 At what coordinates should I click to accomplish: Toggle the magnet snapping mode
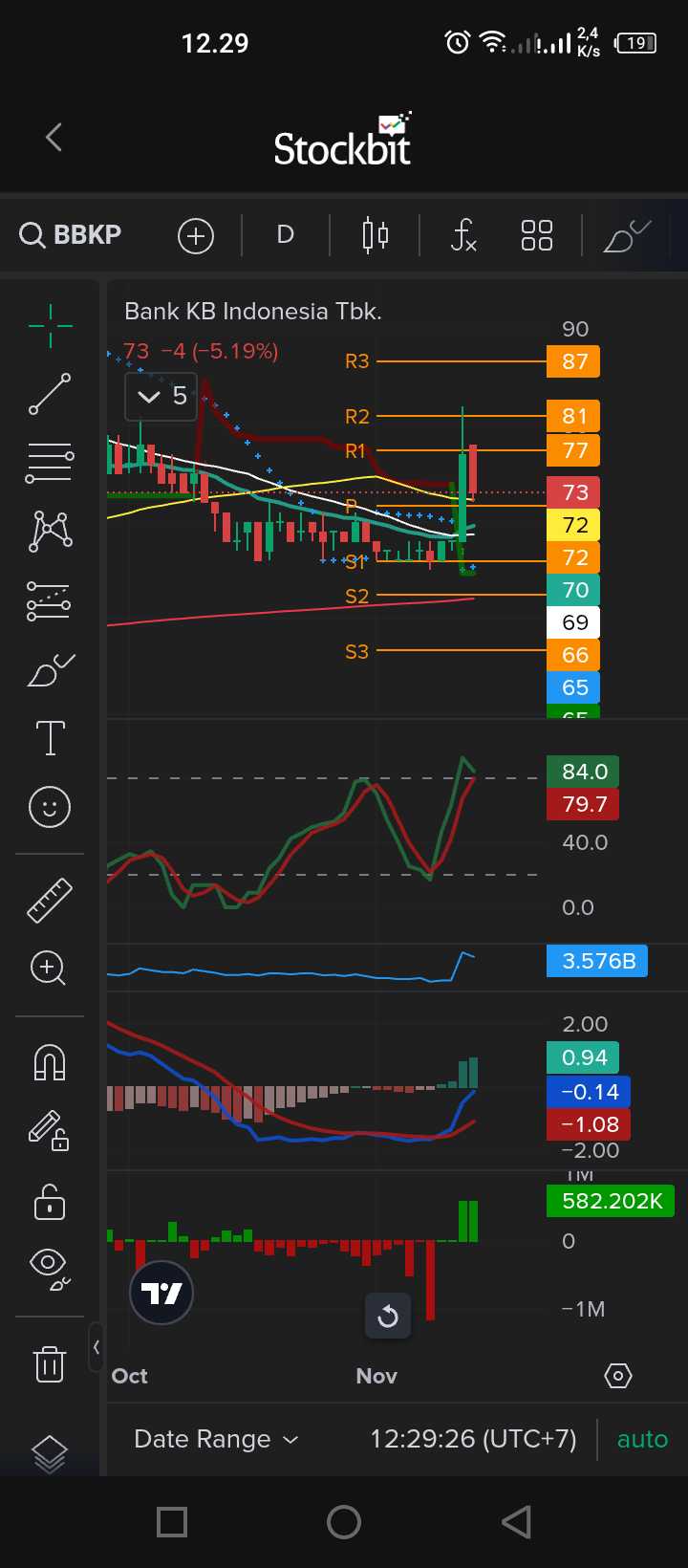[50, 1062]
